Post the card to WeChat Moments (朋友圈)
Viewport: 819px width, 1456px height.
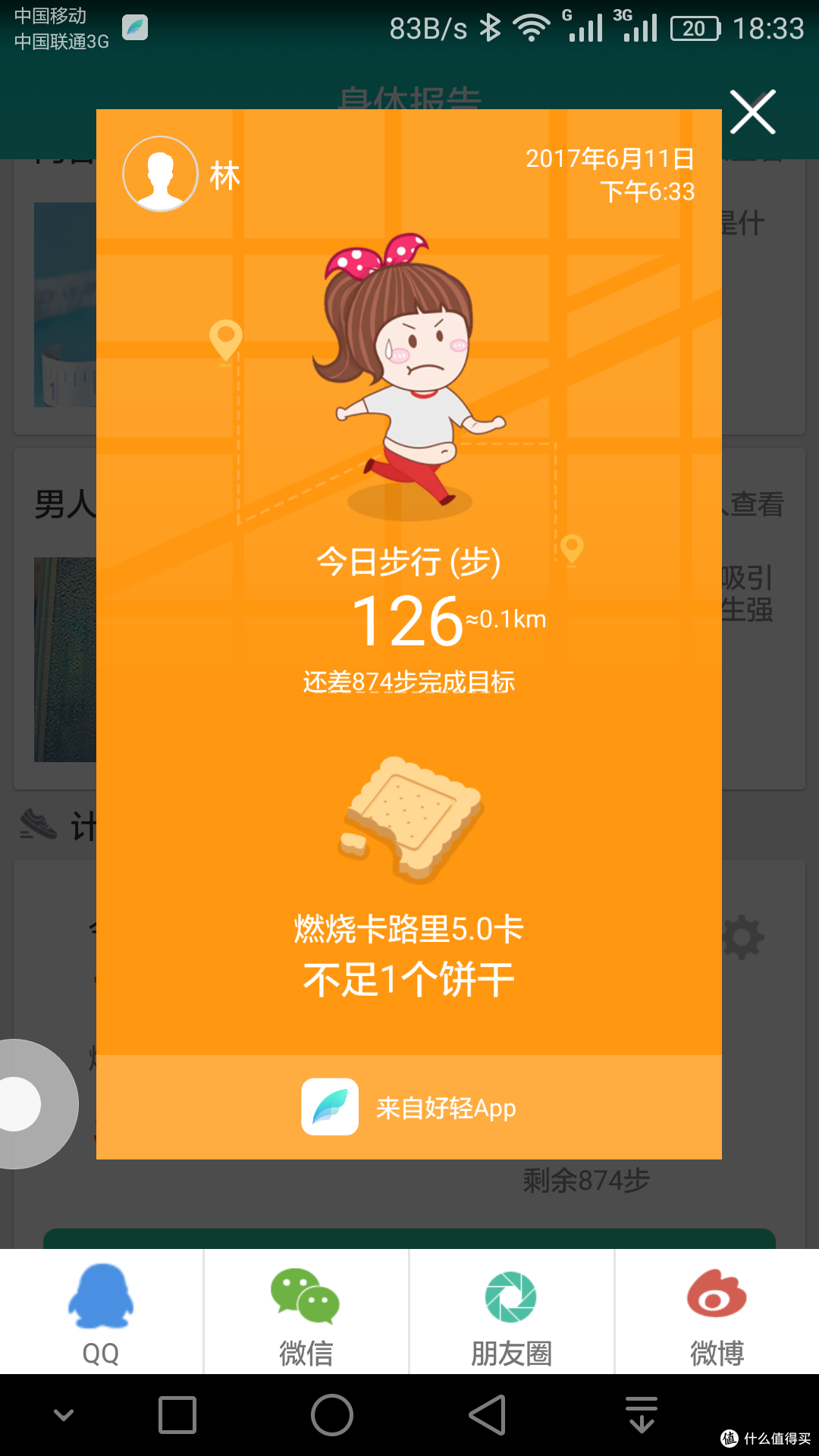click(x=511, y=1312)
